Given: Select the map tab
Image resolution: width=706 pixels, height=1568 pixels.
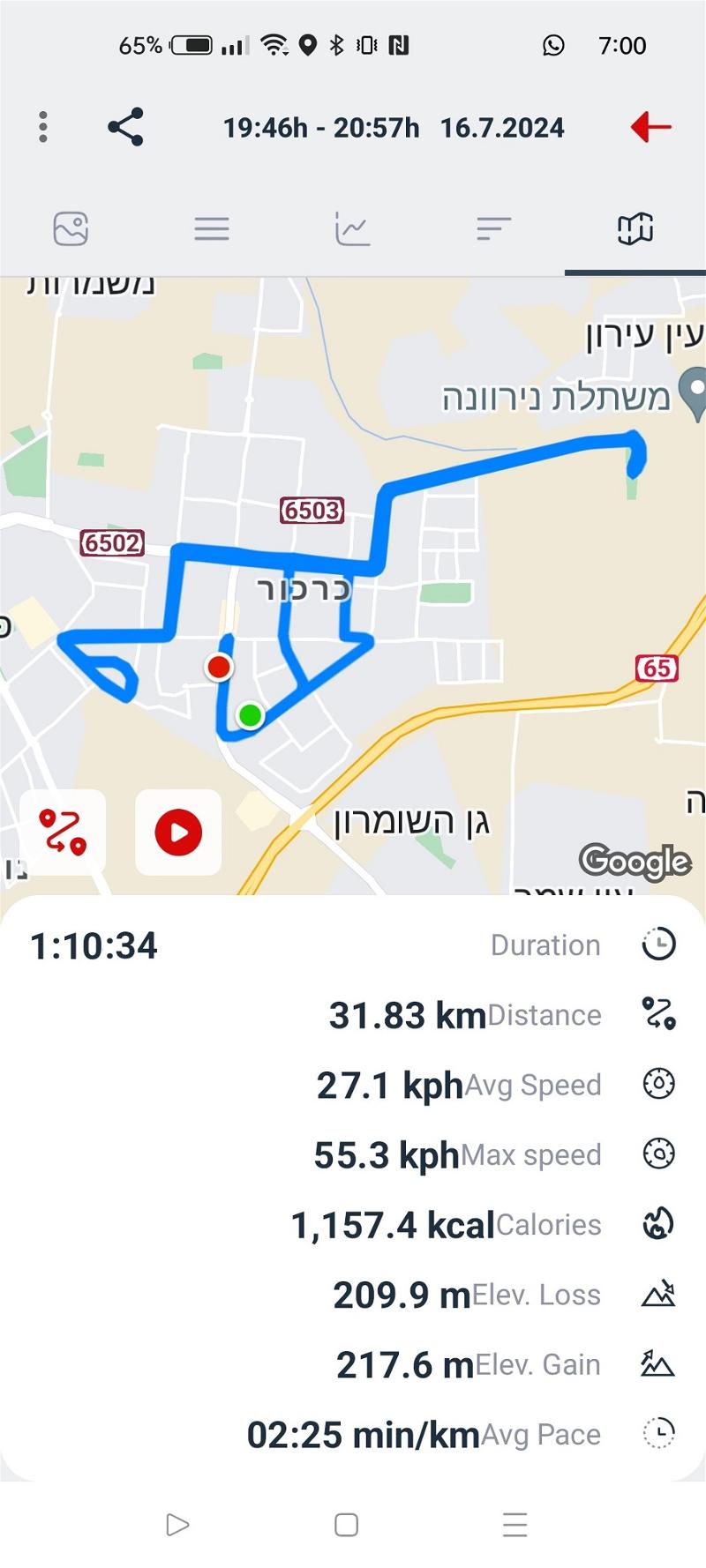Looking at the screenshot, I should click(635, 229).
